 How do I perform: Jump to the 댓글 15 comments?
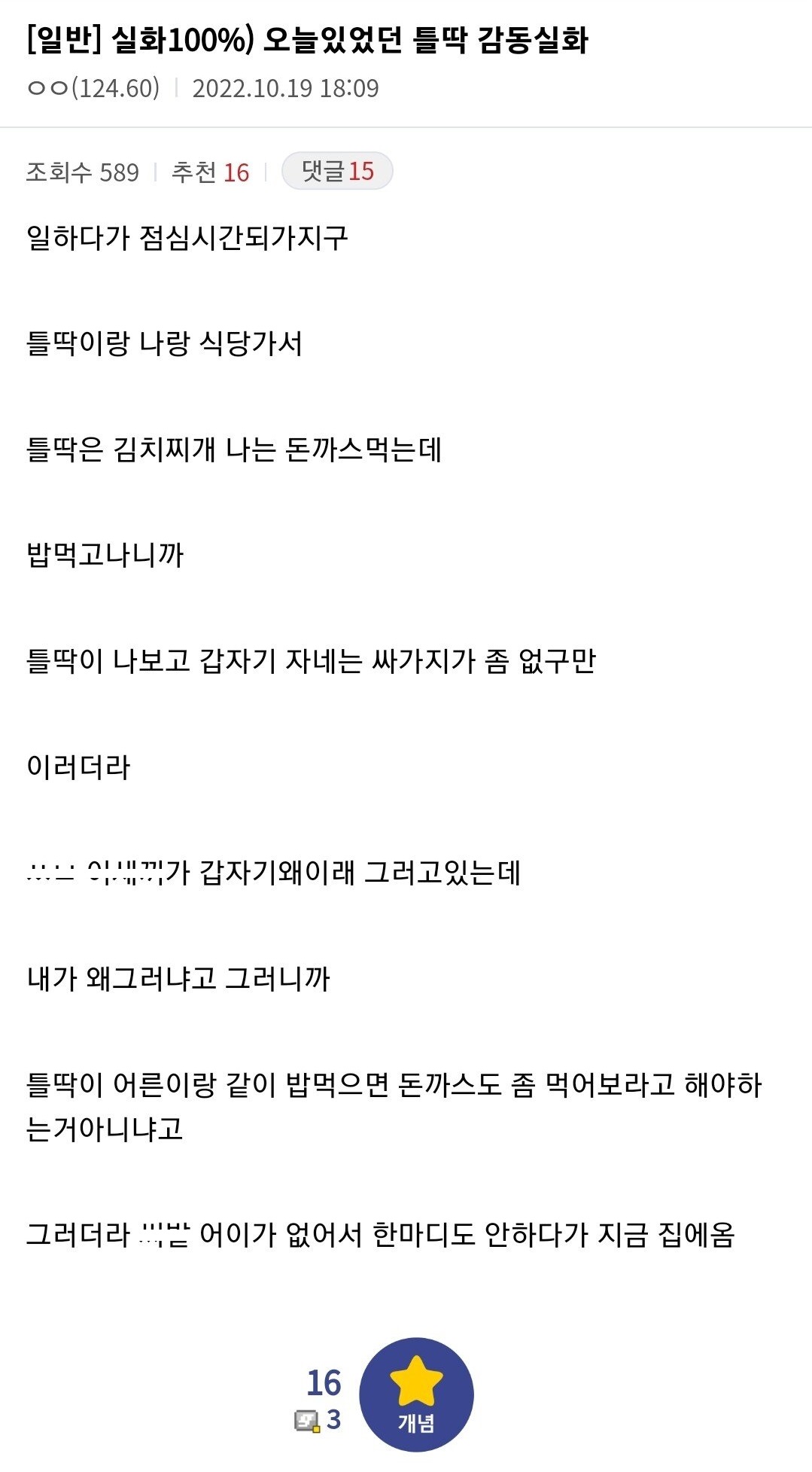[337, 172]
